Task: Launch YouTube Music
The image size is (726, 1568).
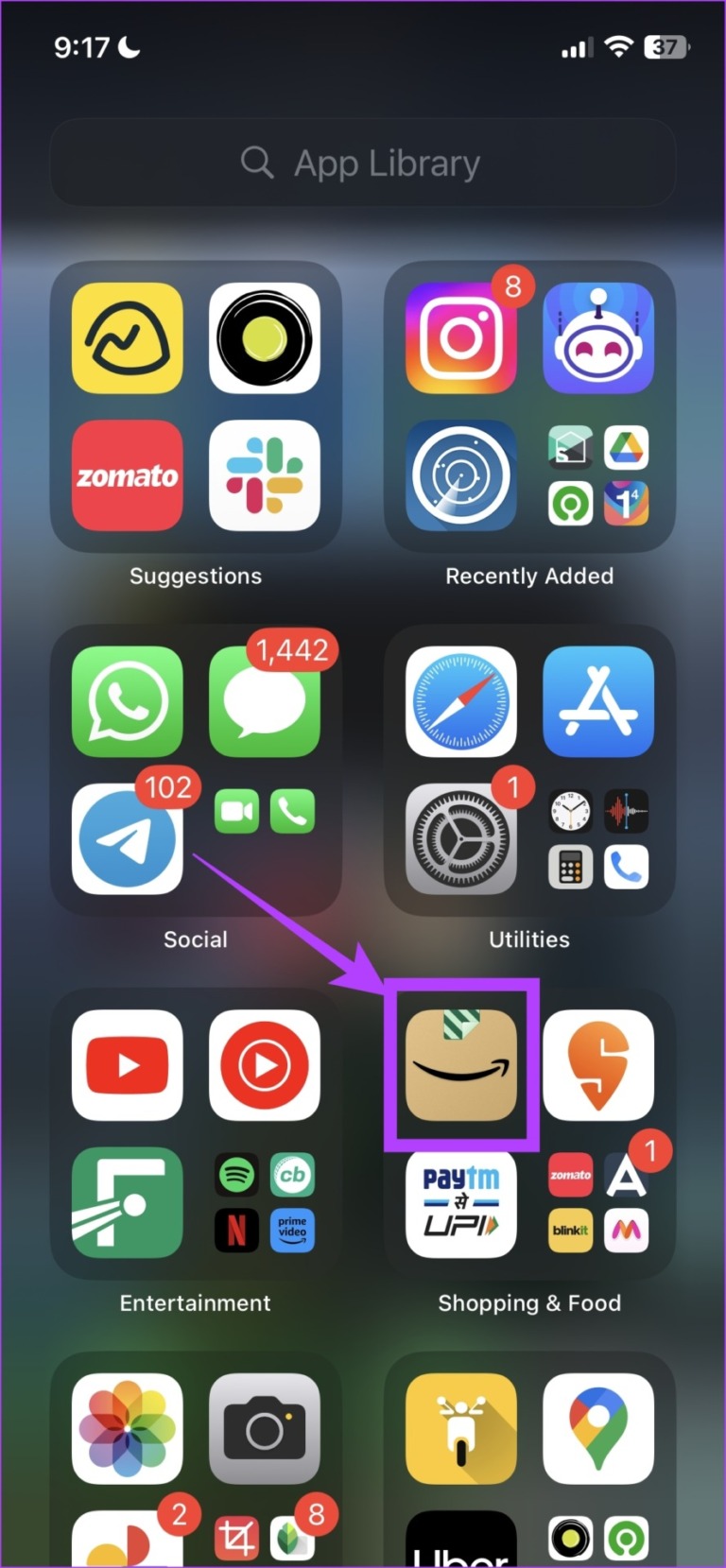Action: pyautogui.click(x=265, y=1064)
